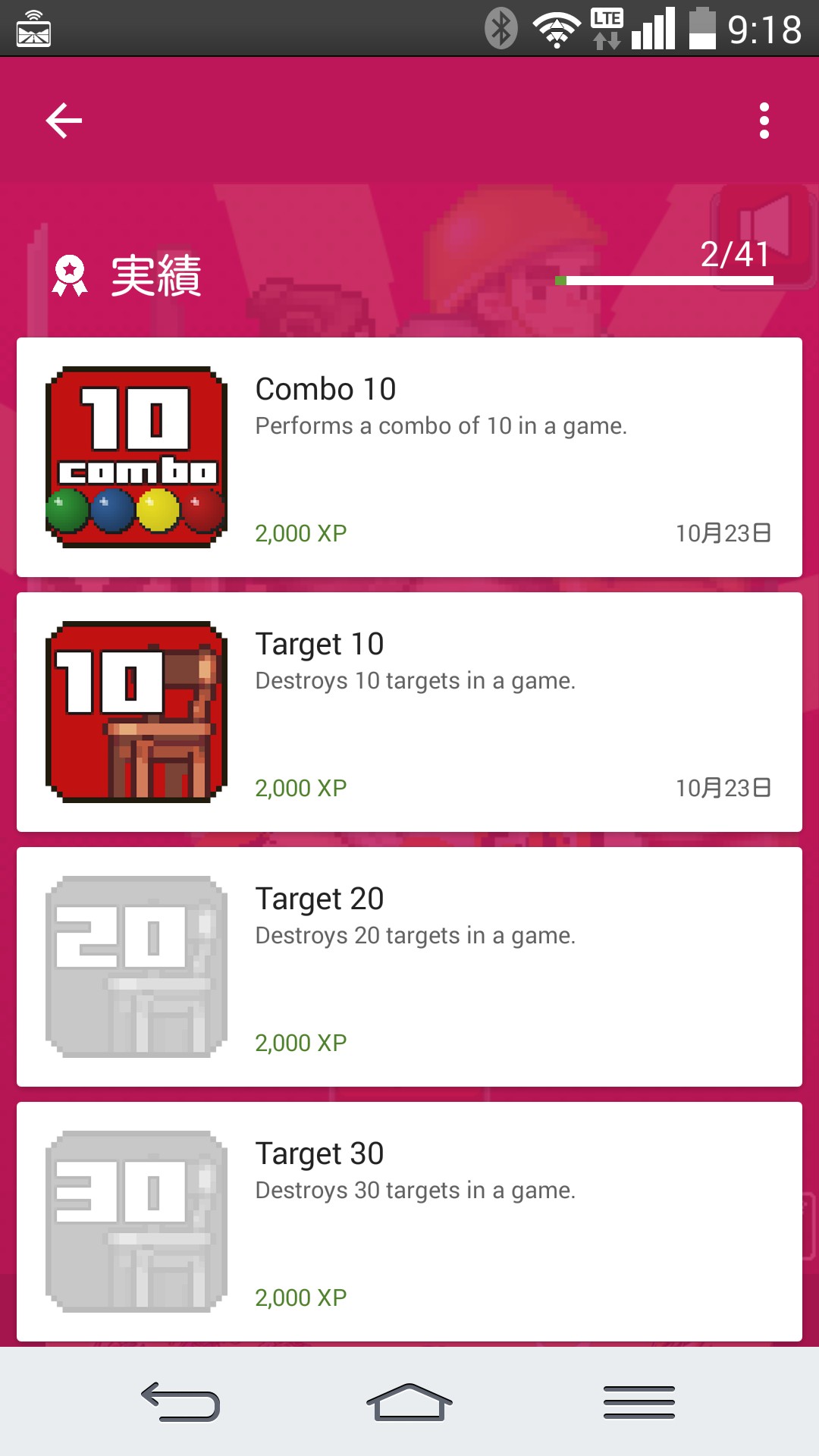Tap the locked Target 30 achievement

[409, 1222]
